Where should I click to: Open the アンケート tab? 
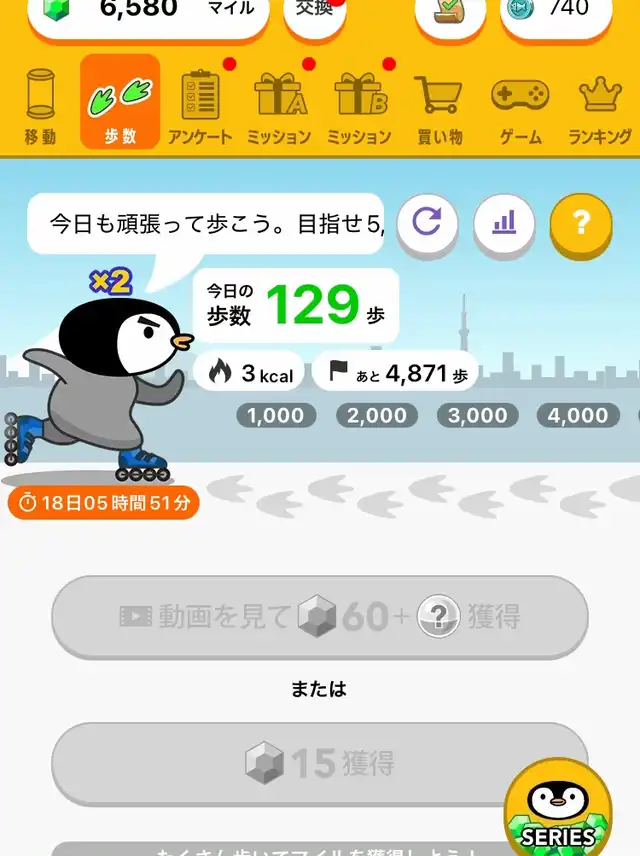point(200,105)
